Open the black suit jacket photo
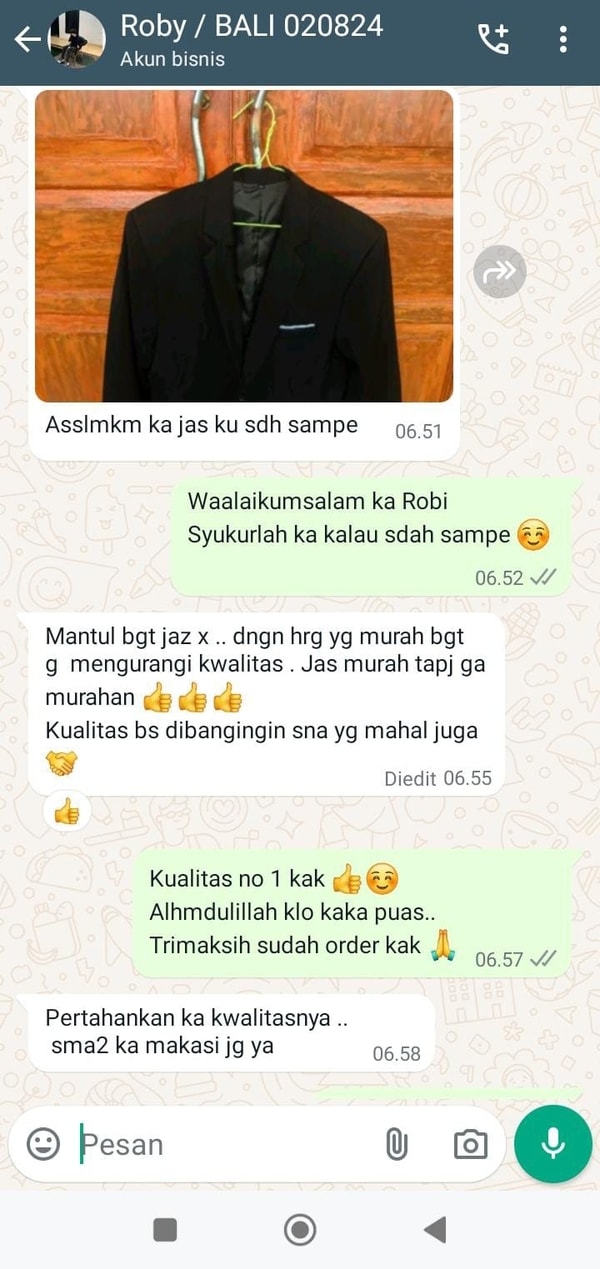 [x=244, y=246]
